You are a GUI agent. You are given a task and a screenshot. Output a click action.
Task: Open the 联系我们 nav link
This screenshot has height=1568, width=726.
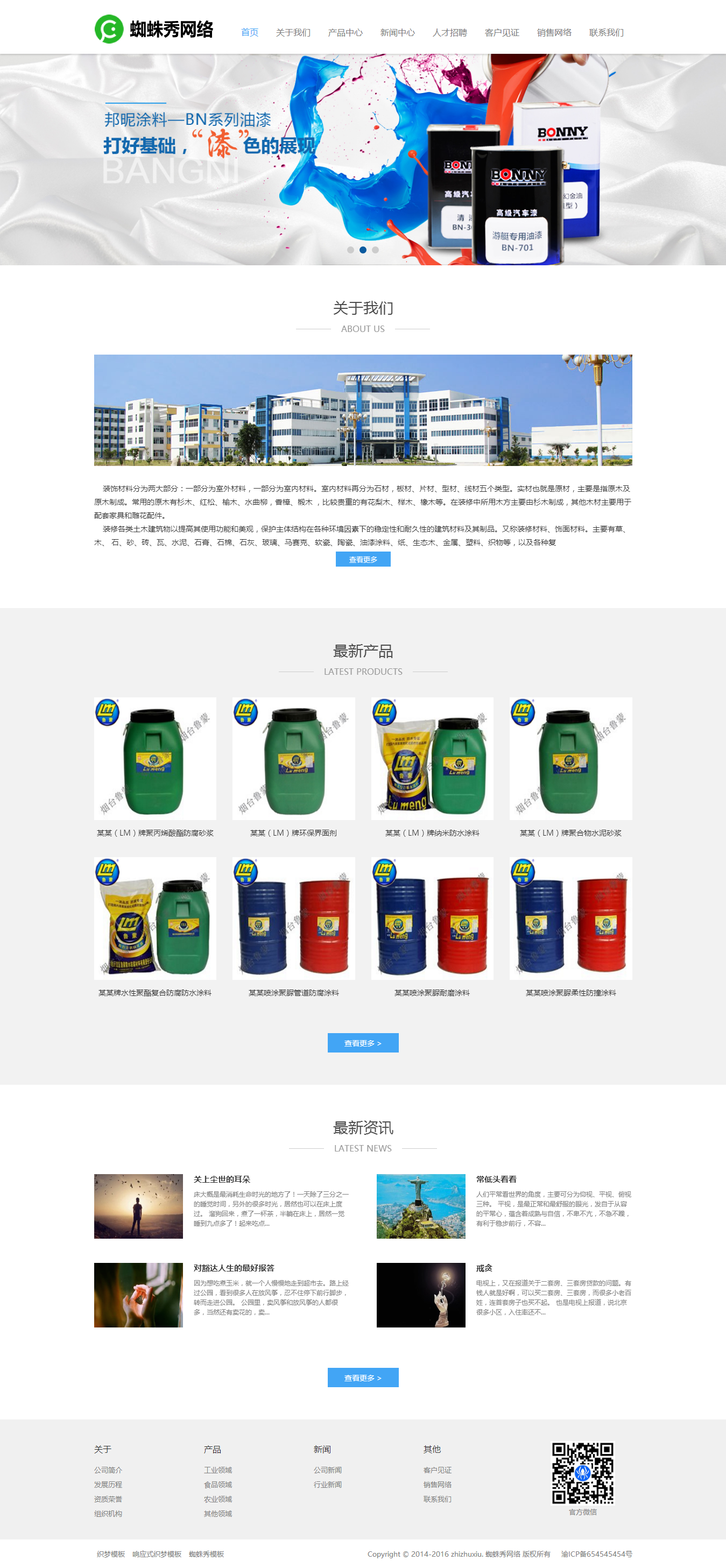[x=606, y=33]
